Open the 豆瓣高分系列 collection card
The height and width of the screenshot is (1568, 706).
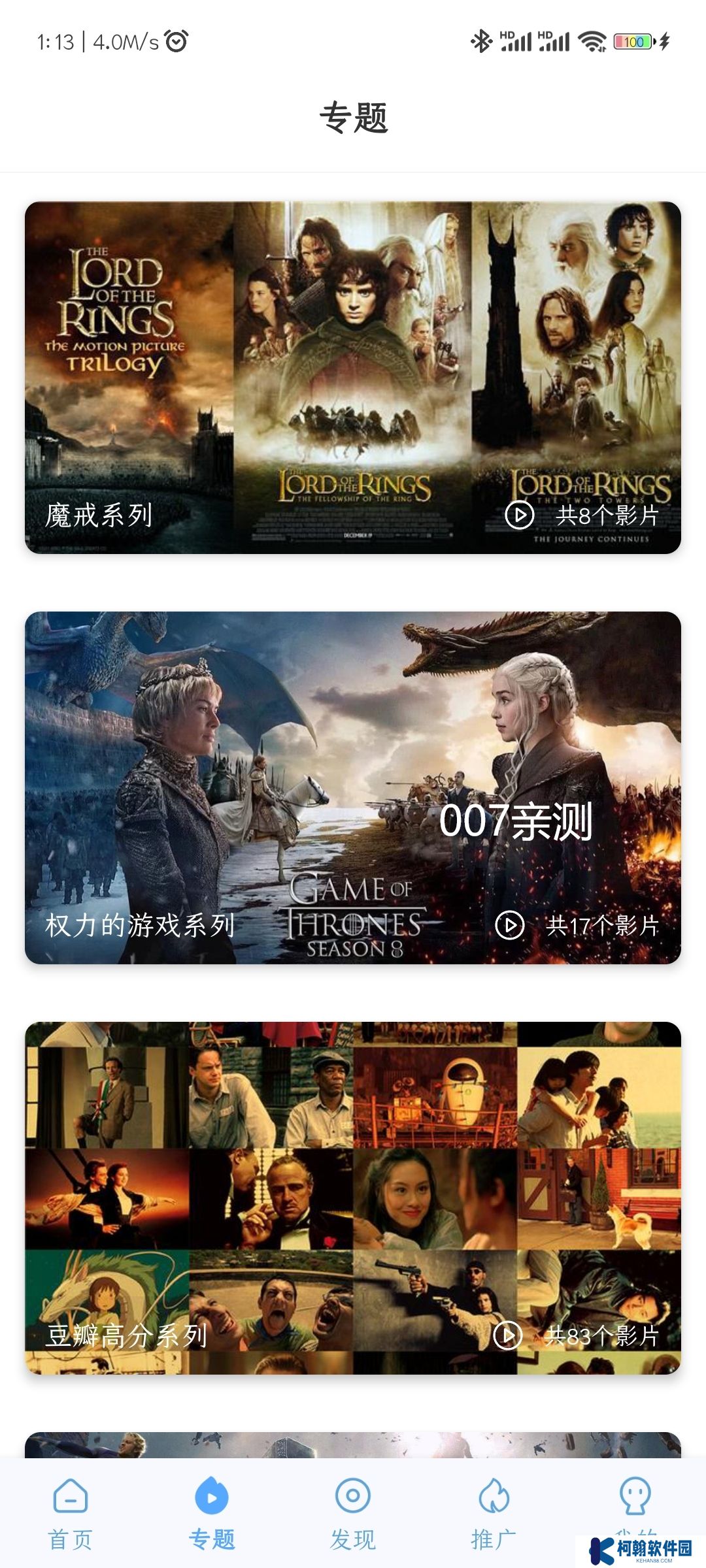click(x=353, y=1198)
